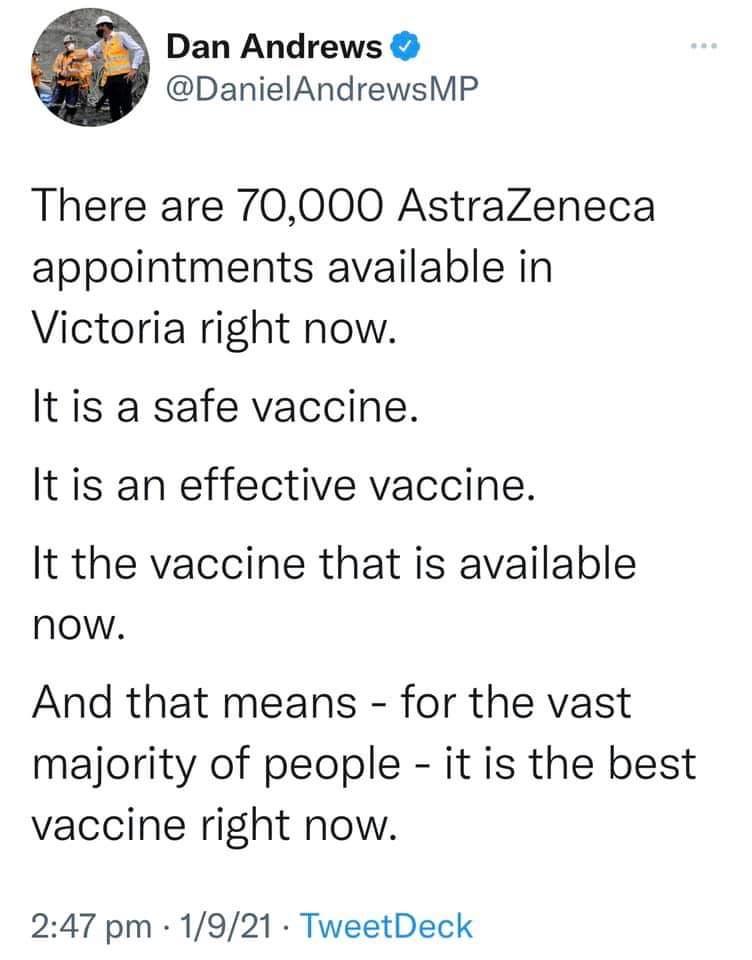Viewport: 752px width, 960px height.
Task: View Dan Andrews' profile picture
Action: (x=85, y=70)
